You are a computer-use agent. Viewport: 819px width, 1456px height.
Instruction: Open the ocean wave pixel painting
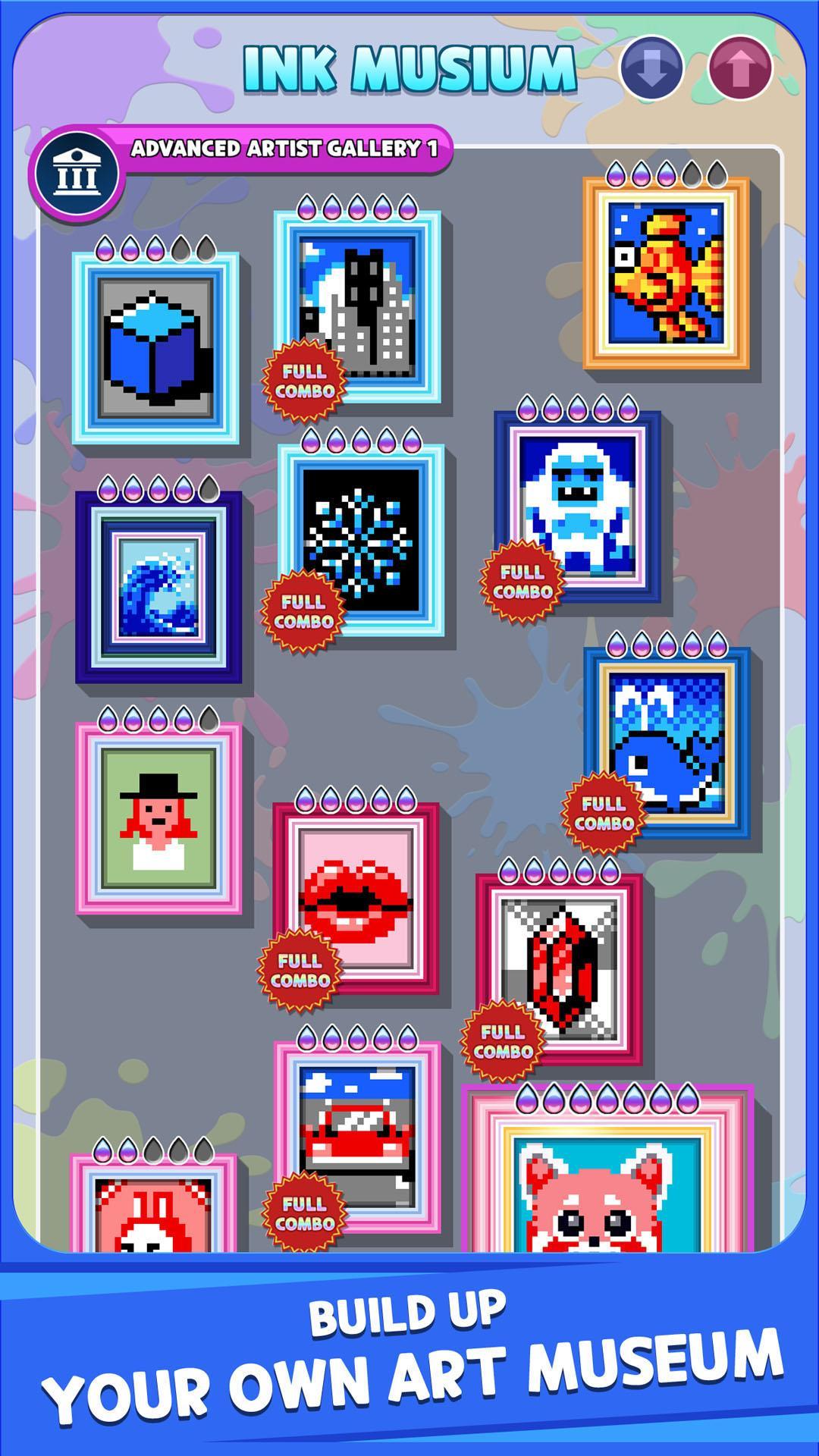(x=159, y=591)
